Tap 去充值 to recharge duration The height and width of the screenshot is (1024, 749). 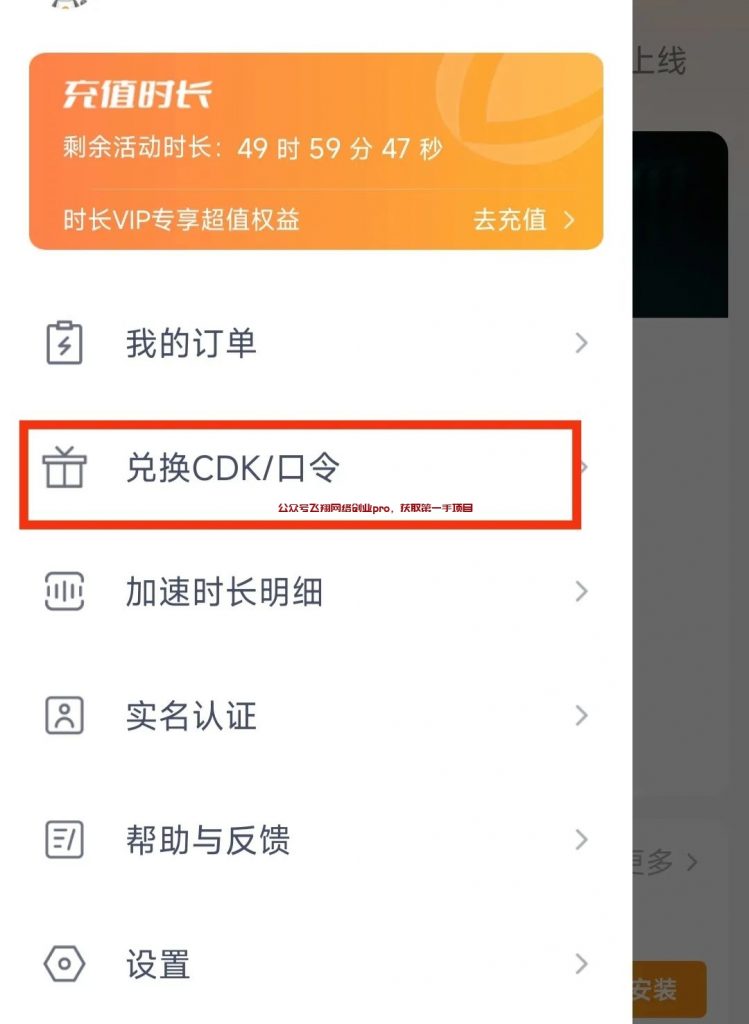pyautogui.click(x=523, y=220)
